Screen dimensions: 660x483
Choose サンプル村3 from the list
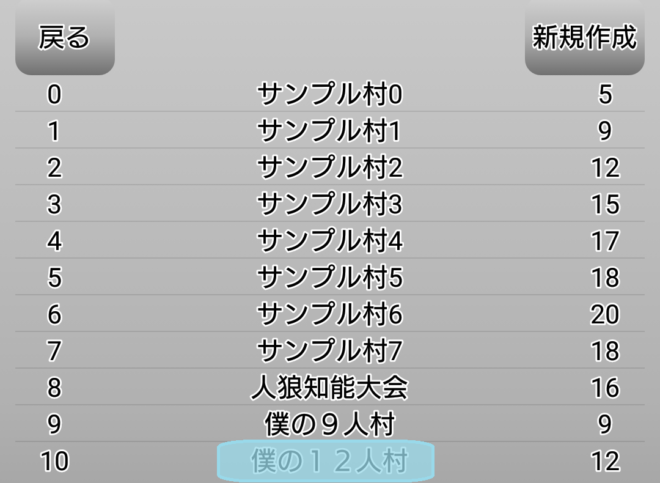pyautogui.click(x=329, y=204)
